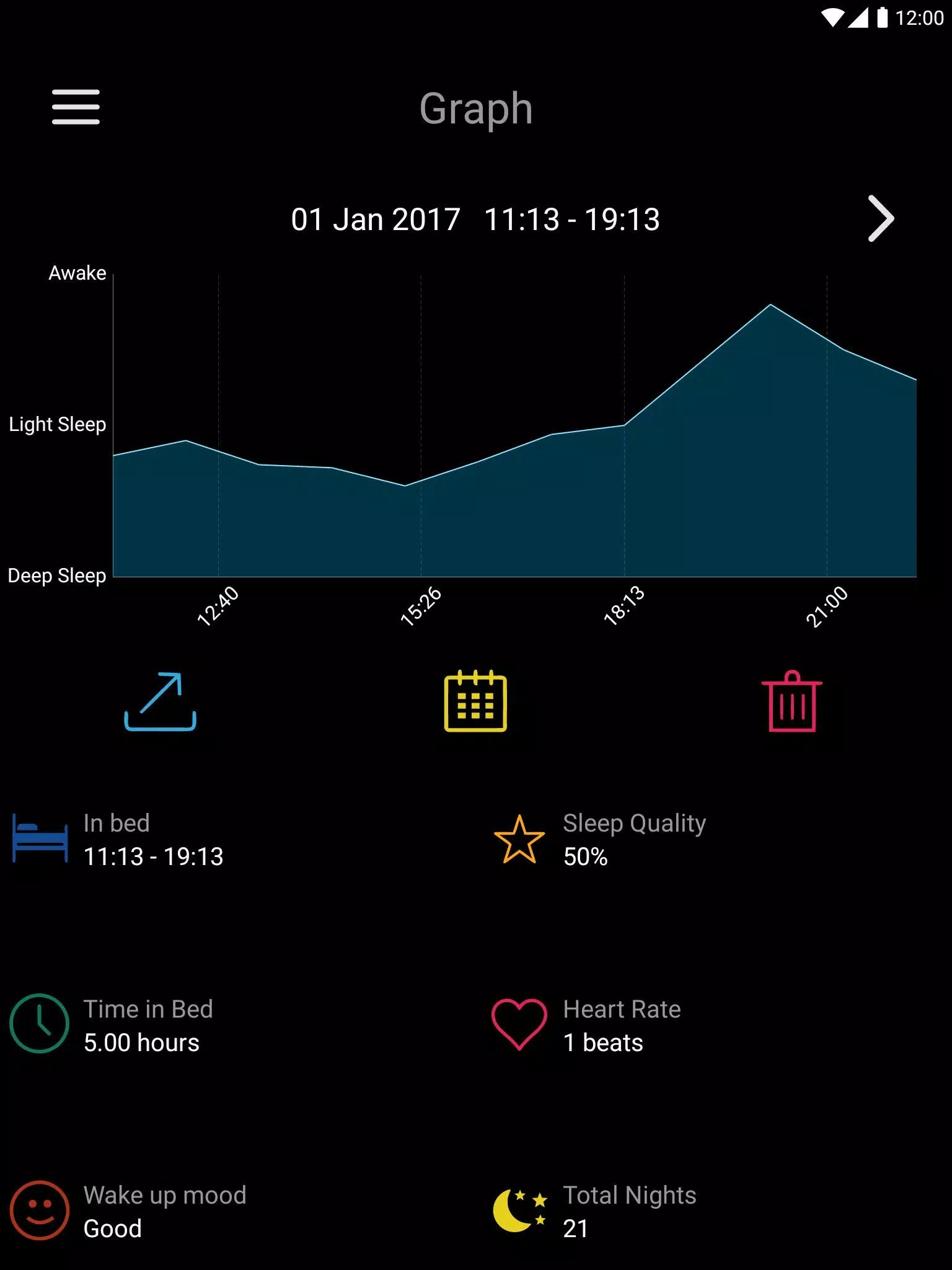
Task: Open the calendar view
Action: 475,701
